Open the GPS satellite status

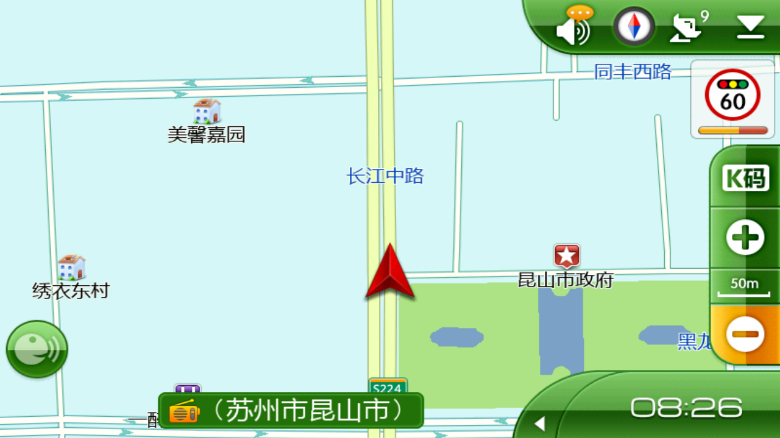(689, 26)
